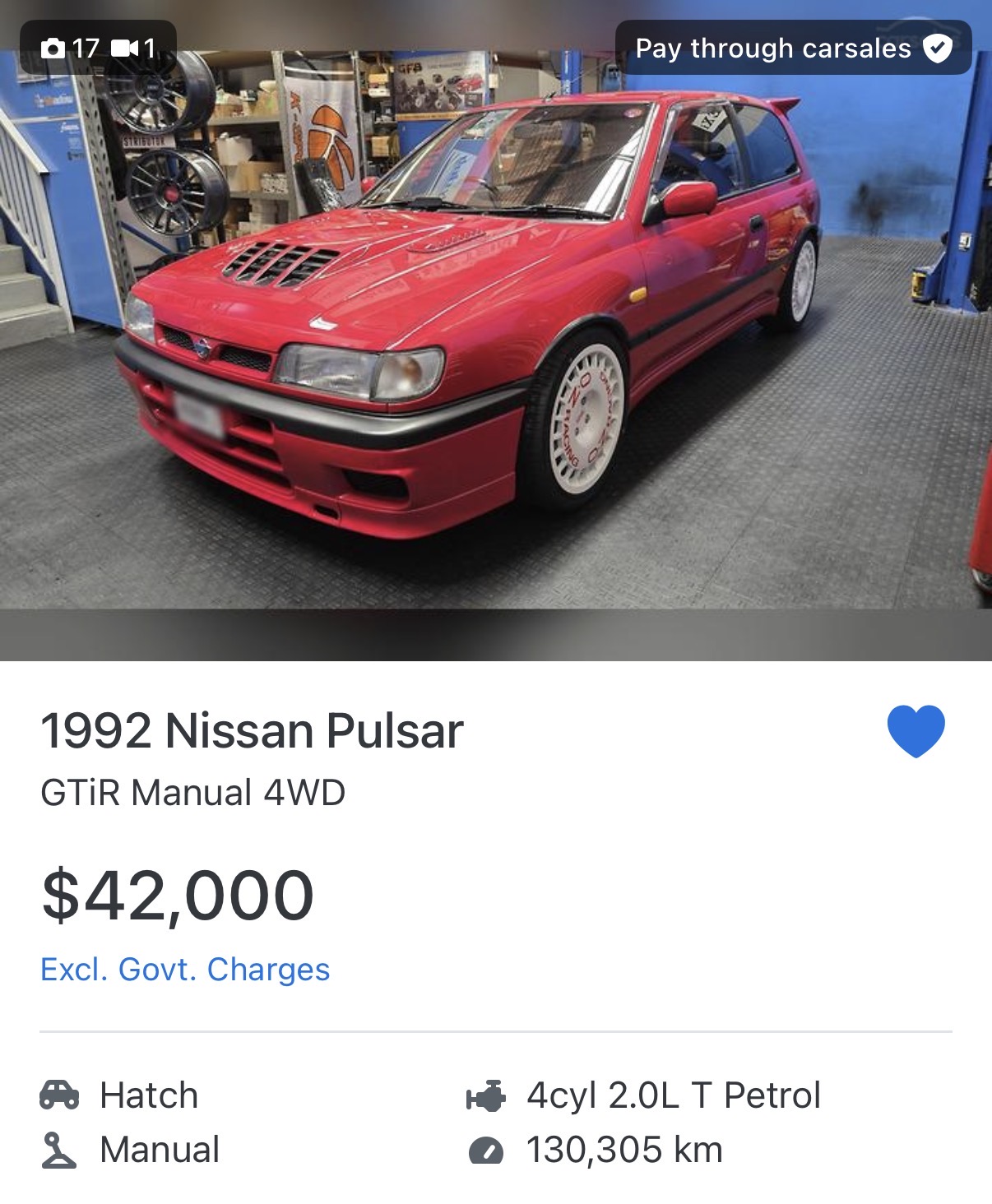Viewport: 992px width, 1204px height.
Task: View Excl. Govt. Charges details
Action: coord(185,970)
